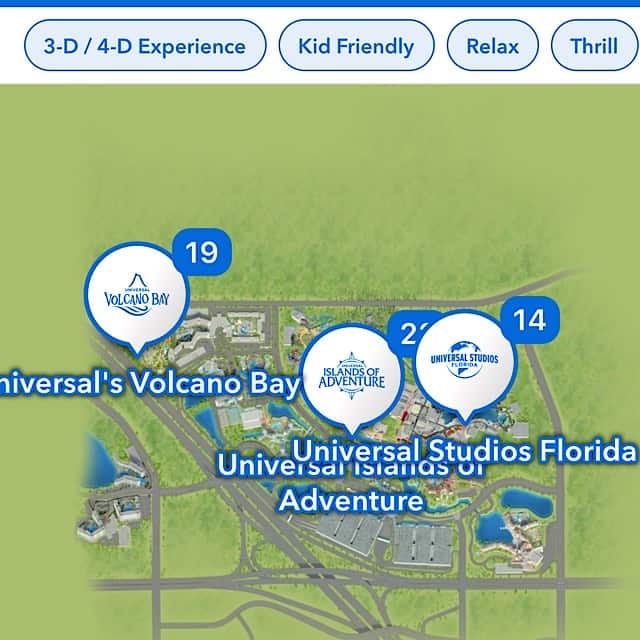
Task: Apply the Relax filter chip
Action: (x=492, y=46)
